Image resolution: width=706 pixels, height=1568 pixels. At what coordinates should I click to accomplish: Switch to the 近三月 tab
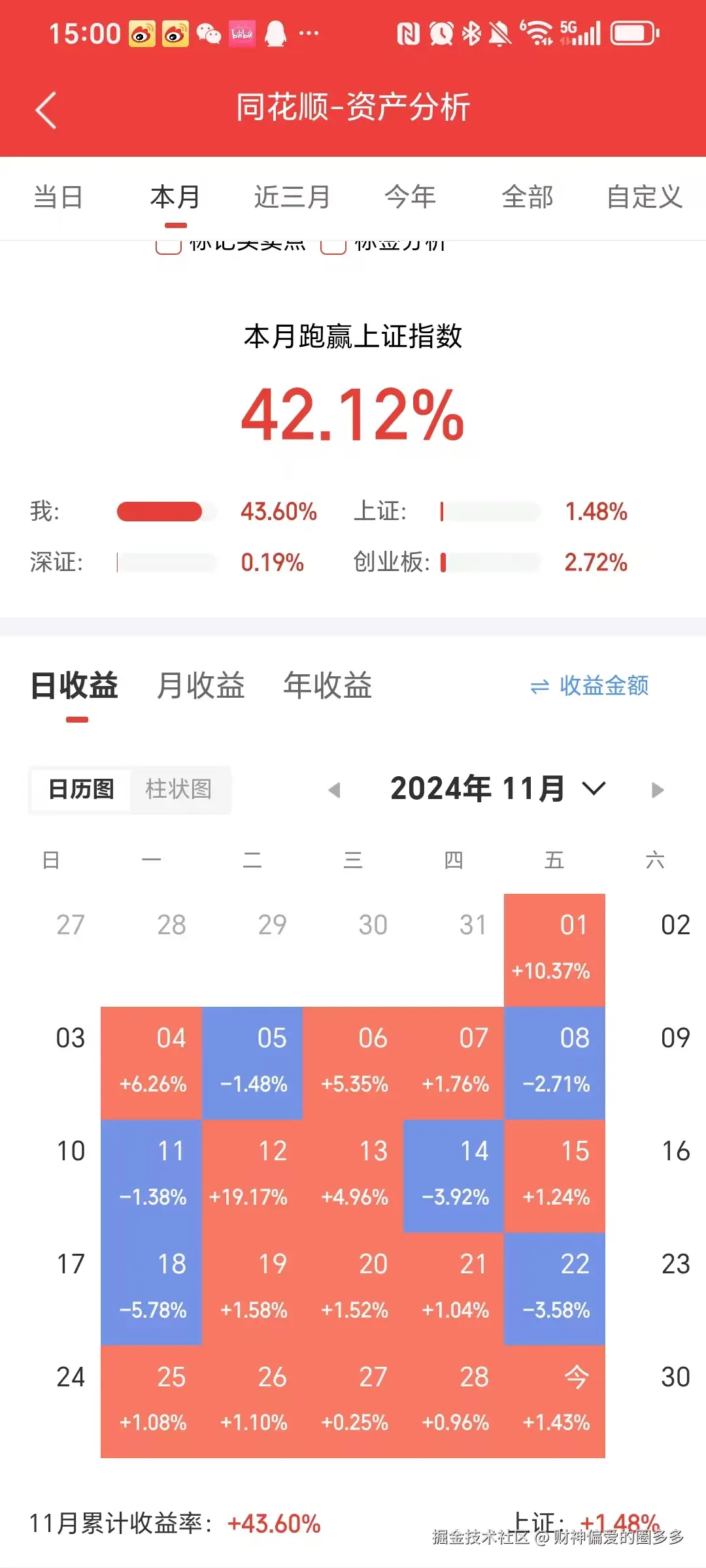[x=291, y=196]
